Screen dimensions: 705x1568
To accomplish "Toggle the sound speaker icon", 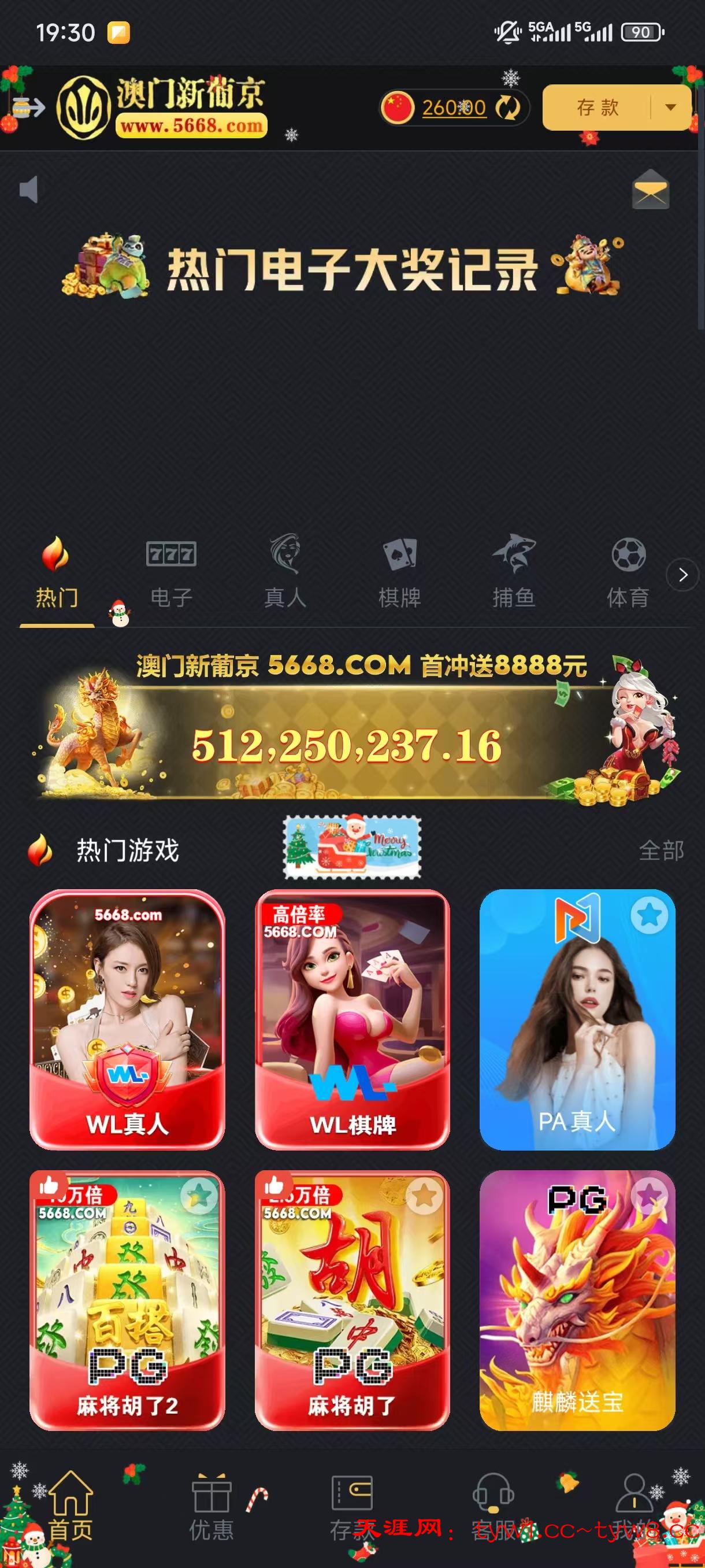I will pyautogui.click(x=29, y=189).
